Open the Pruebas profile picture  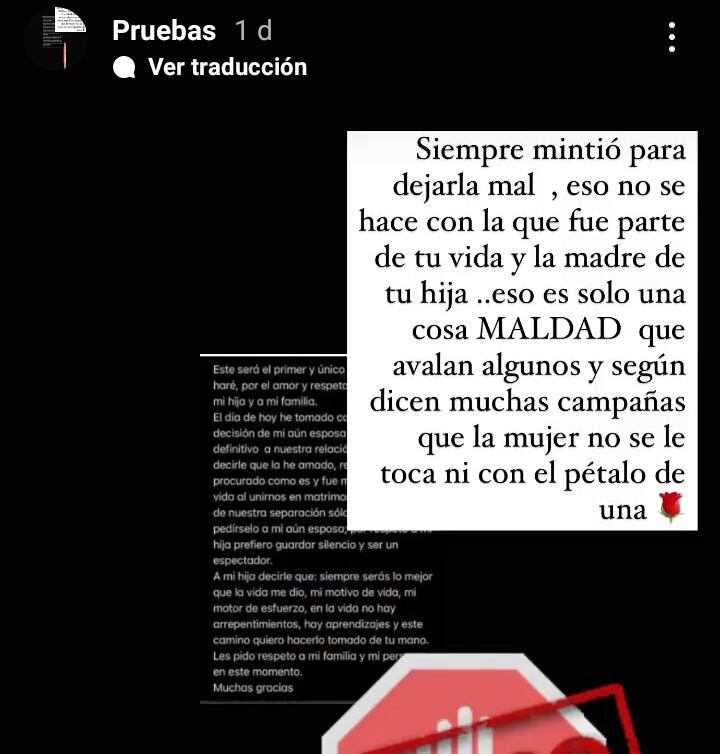point(56,38)
